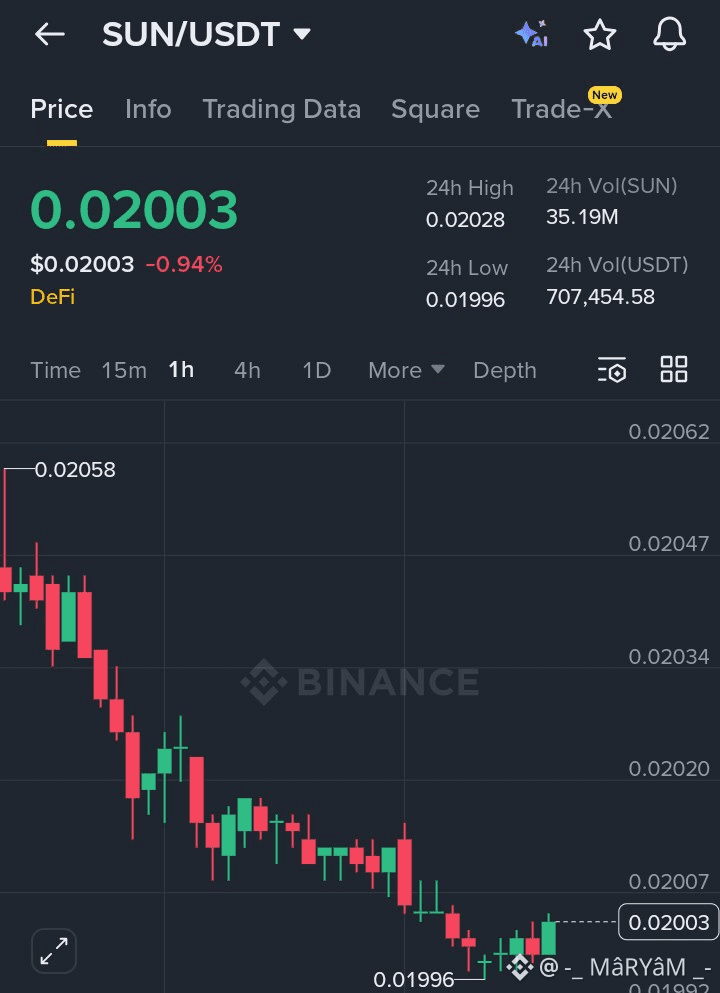Go back using the arrow icon
Image resolution: width=720 pixels, height=993 pixels.
(x=49, y=34)
